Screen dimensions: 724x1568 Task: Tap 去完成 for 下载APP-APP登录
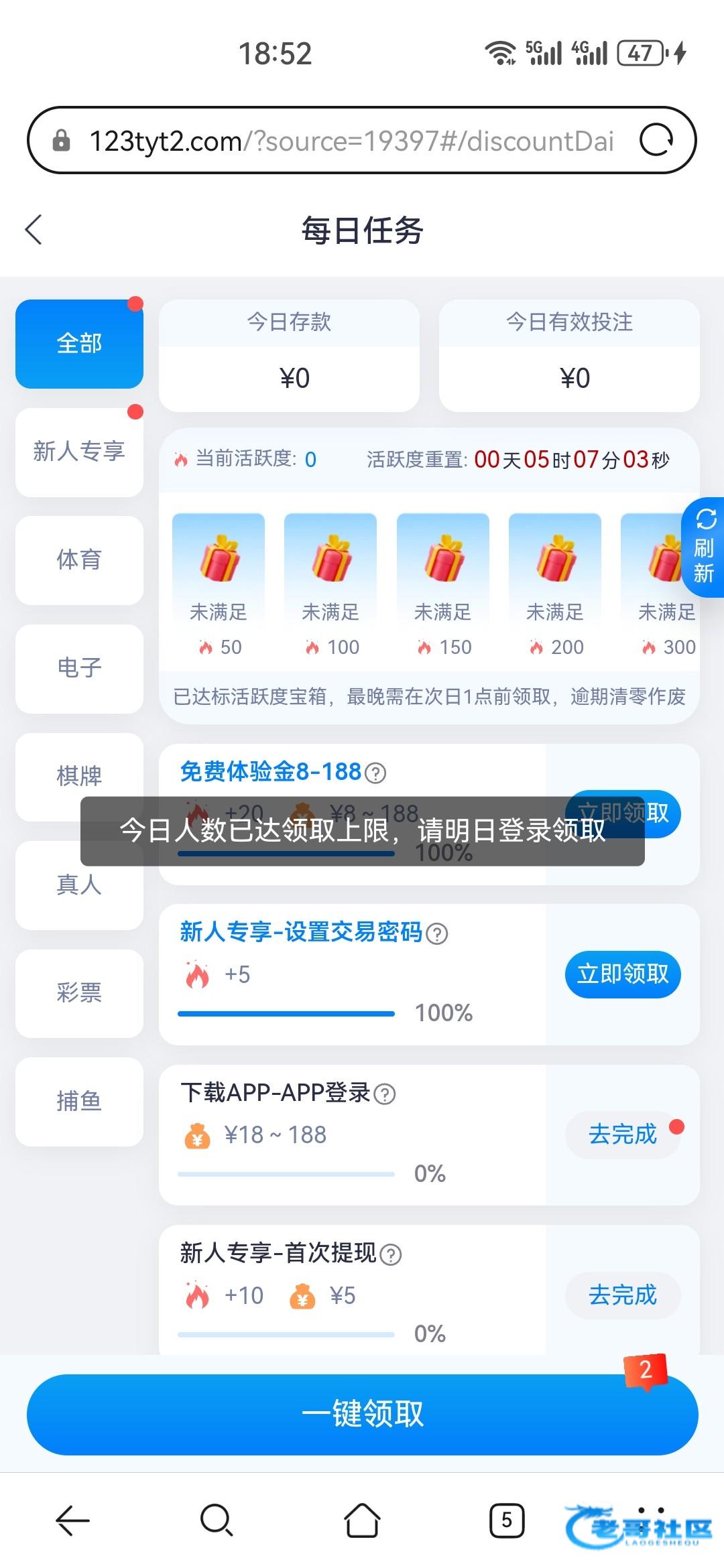pos(623,1134)
